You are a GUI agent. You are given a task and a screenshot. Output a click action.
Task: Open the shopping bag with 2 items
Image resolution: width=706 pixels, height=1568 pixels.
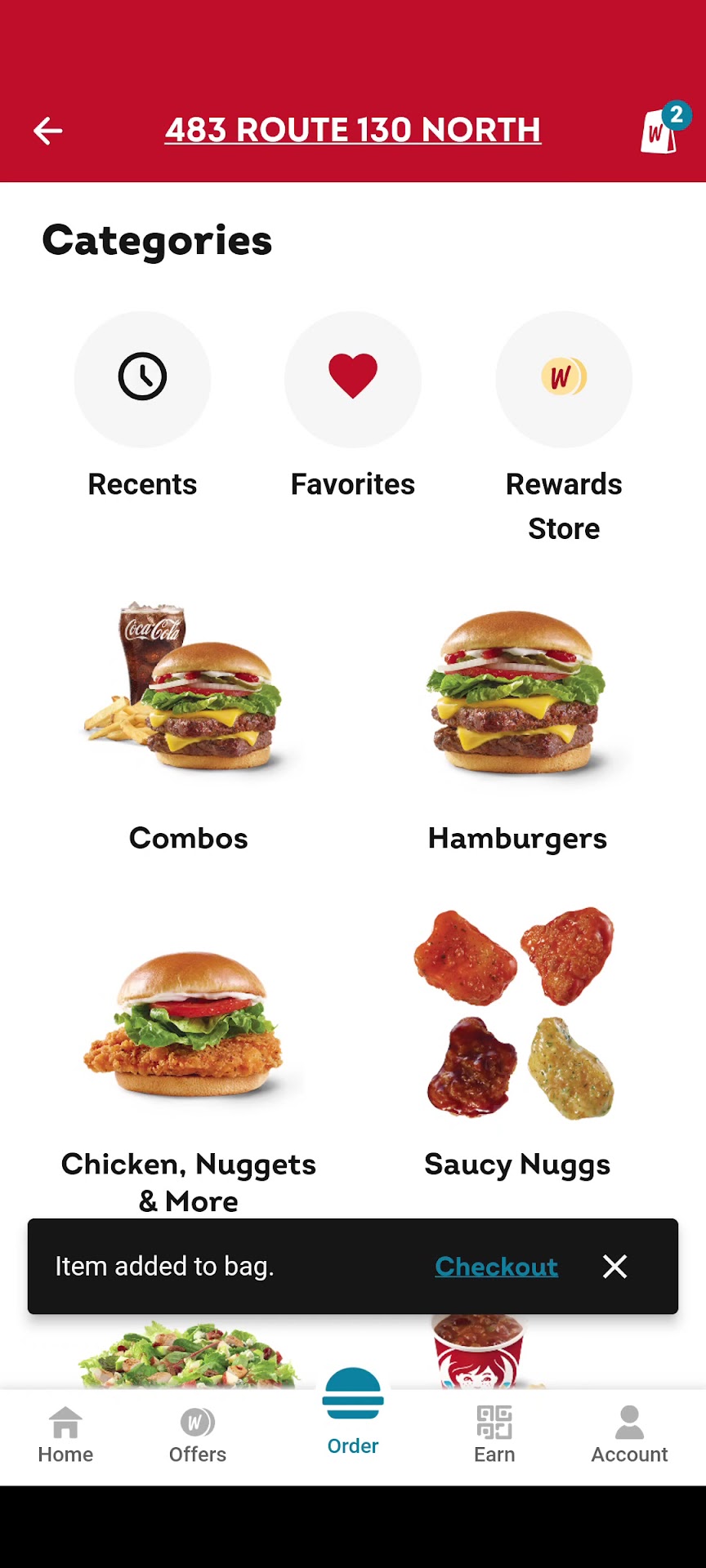tap(660, 130)
